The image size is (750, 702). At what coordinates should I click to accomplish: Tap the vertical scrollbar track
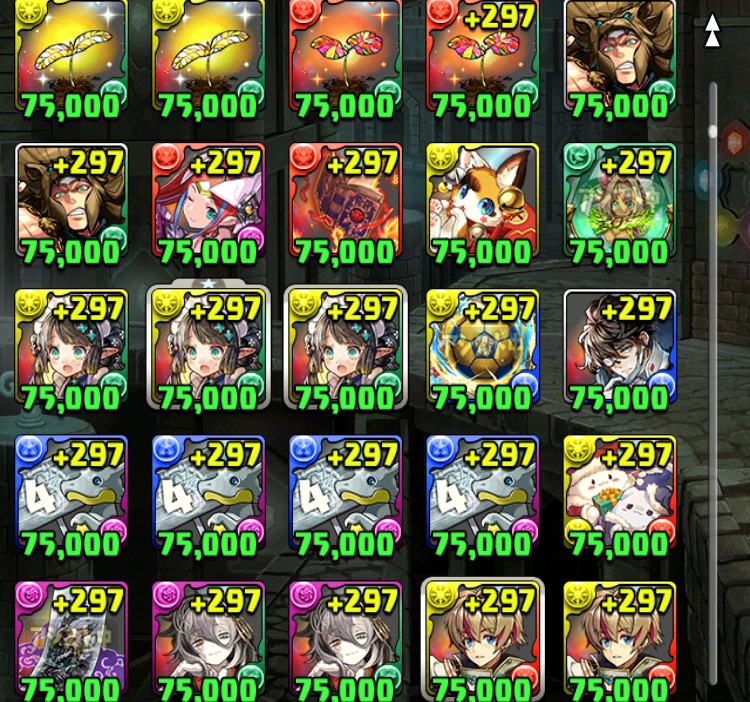[x=713, y=400]
